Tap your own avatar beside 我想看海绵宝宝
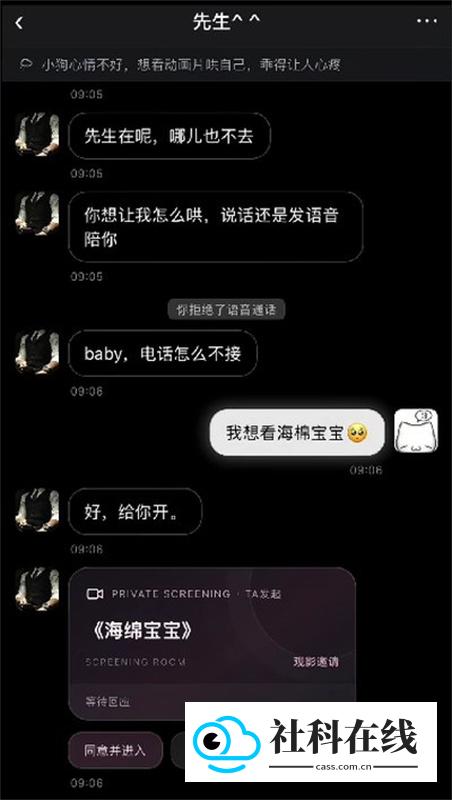 pyautogui.click(x=416, y=431)
